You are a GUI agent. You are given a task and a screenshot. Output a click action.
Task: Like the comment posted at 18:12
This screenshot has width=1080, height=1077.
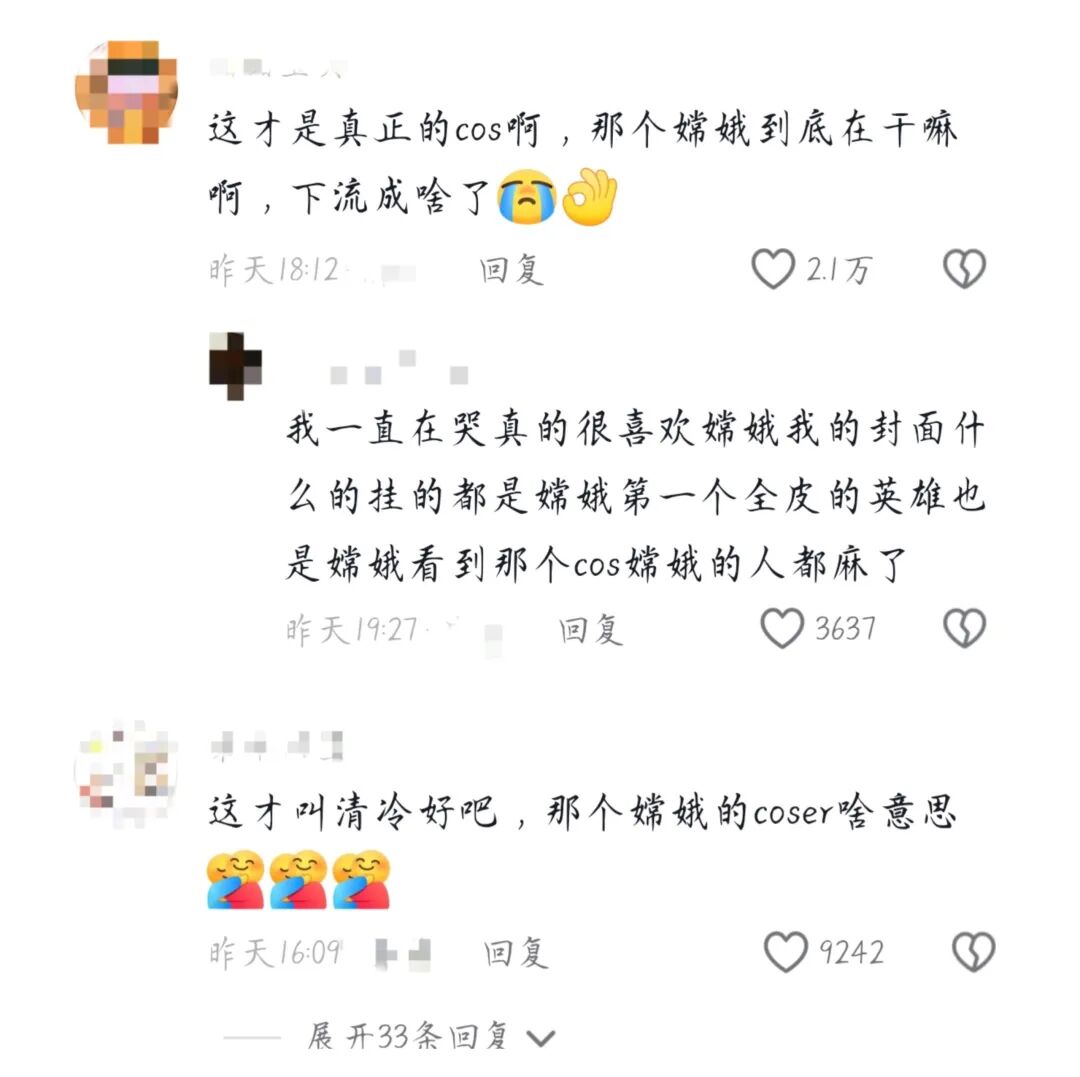[773, 269]
